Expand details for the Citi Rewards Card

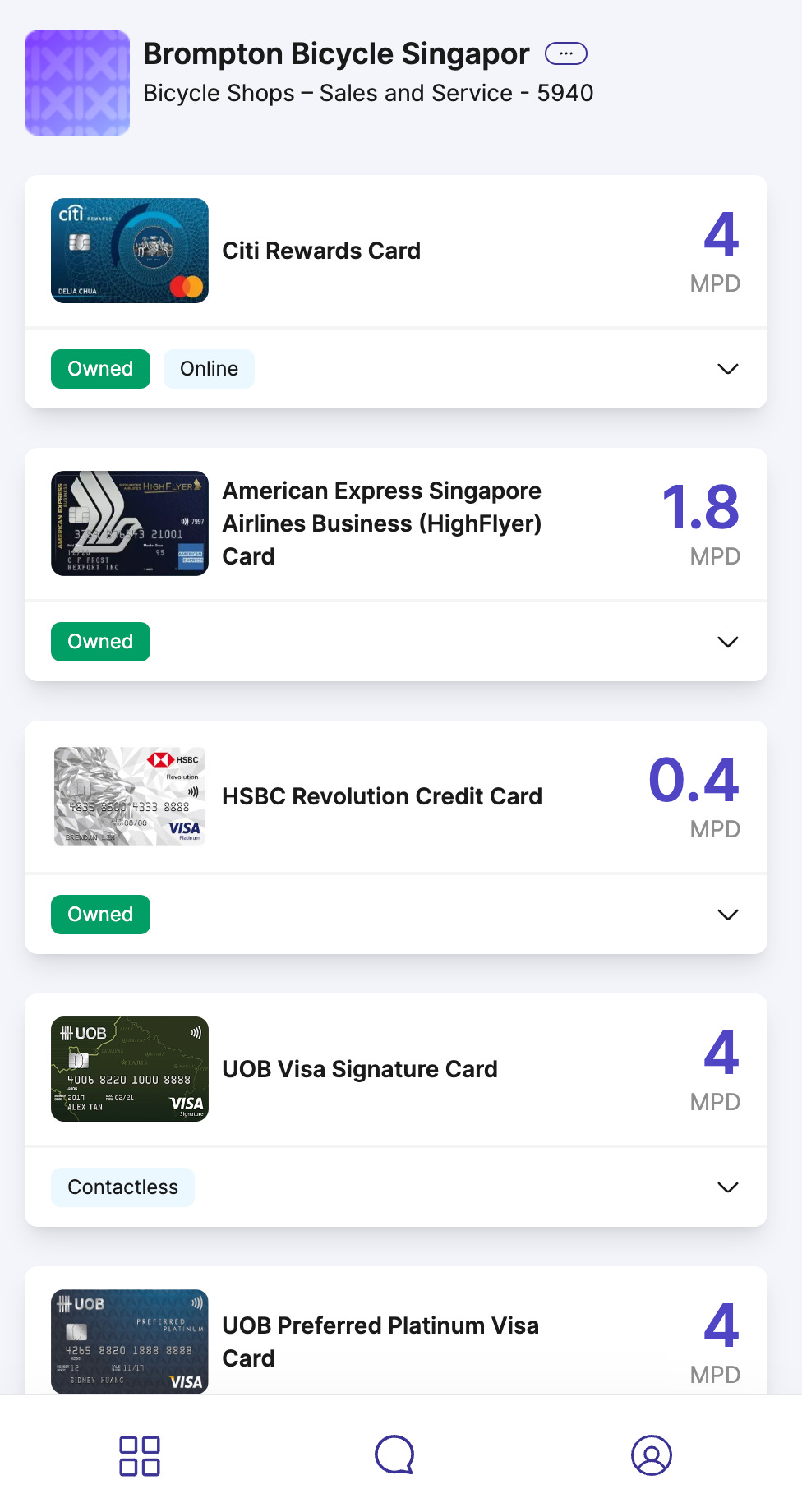tap(728, 369)
